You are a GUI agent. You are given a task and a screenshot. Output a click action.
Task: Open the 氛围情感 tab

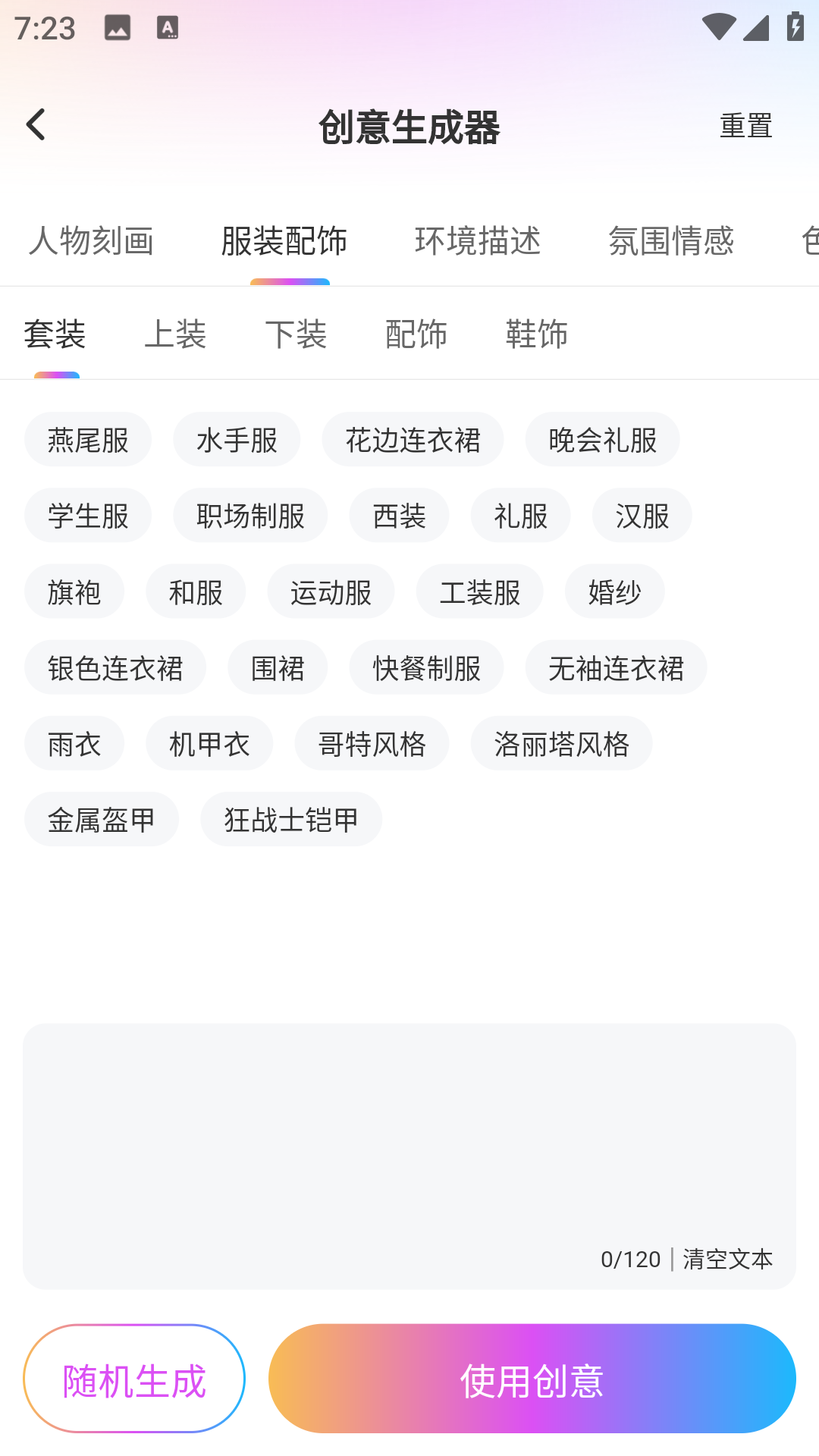click(671, 241)
